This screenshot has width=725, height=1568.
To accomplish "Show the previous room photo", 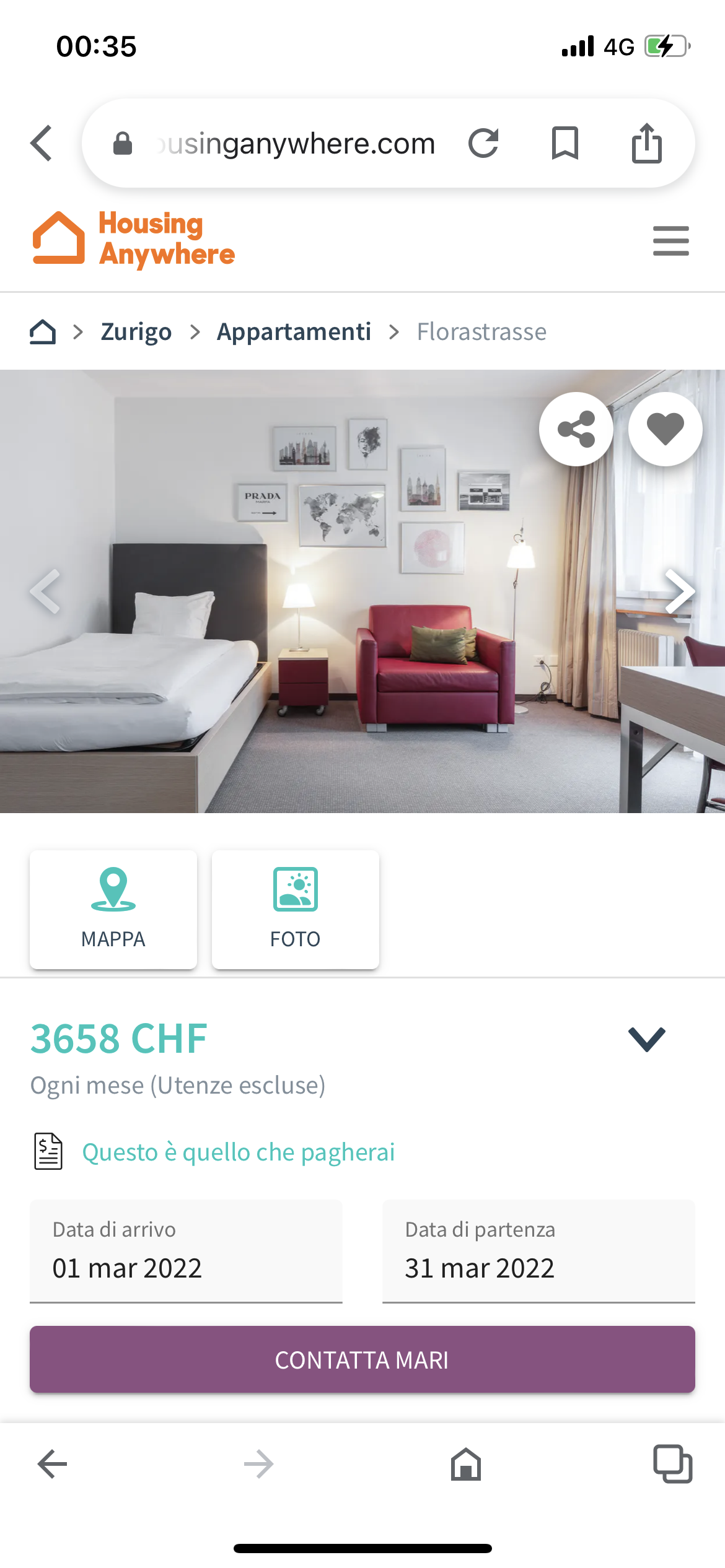I will [45, 591].
